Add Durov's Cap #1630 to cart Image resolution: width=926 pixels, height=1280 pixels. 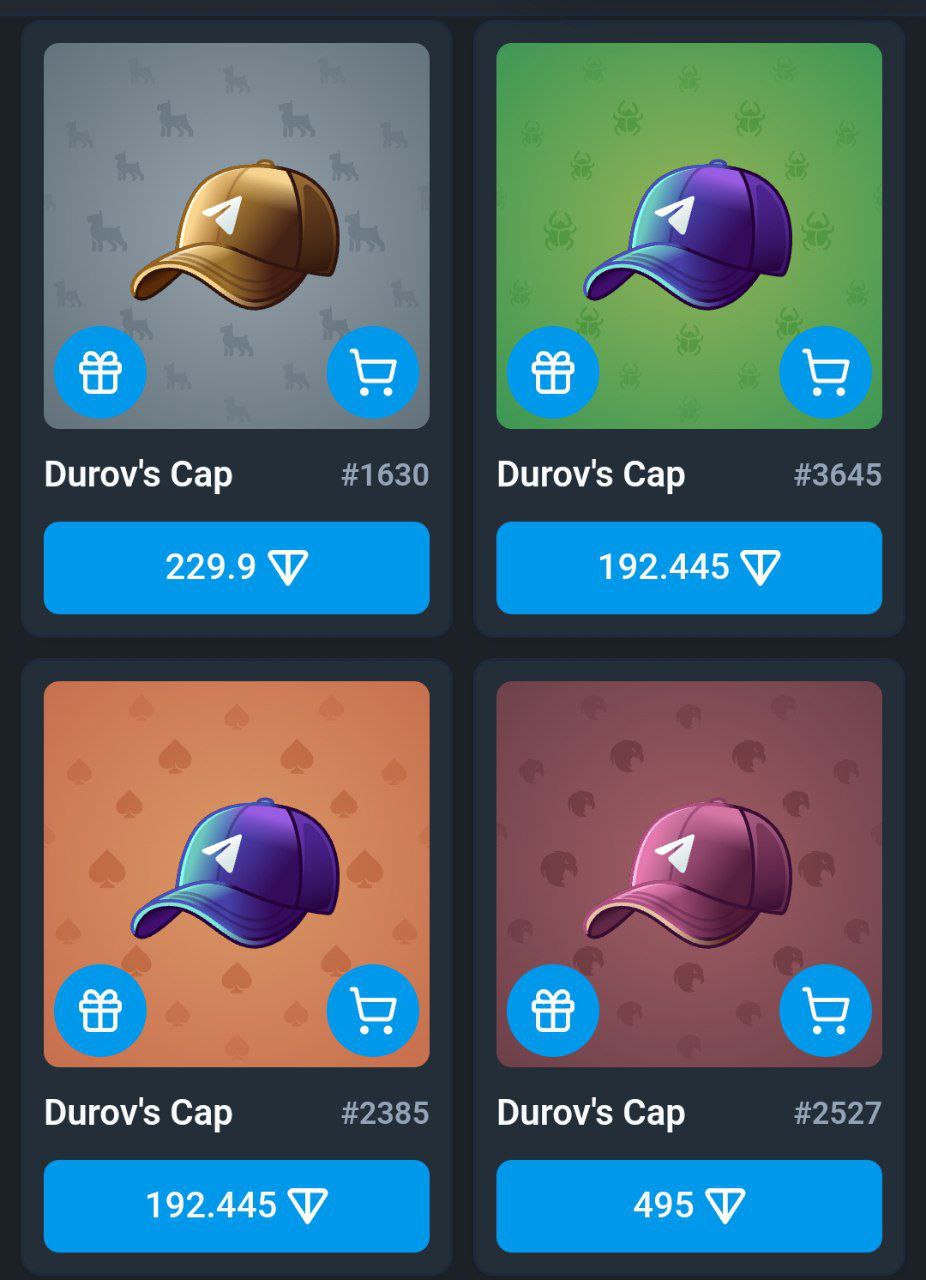tap(373, 372)
